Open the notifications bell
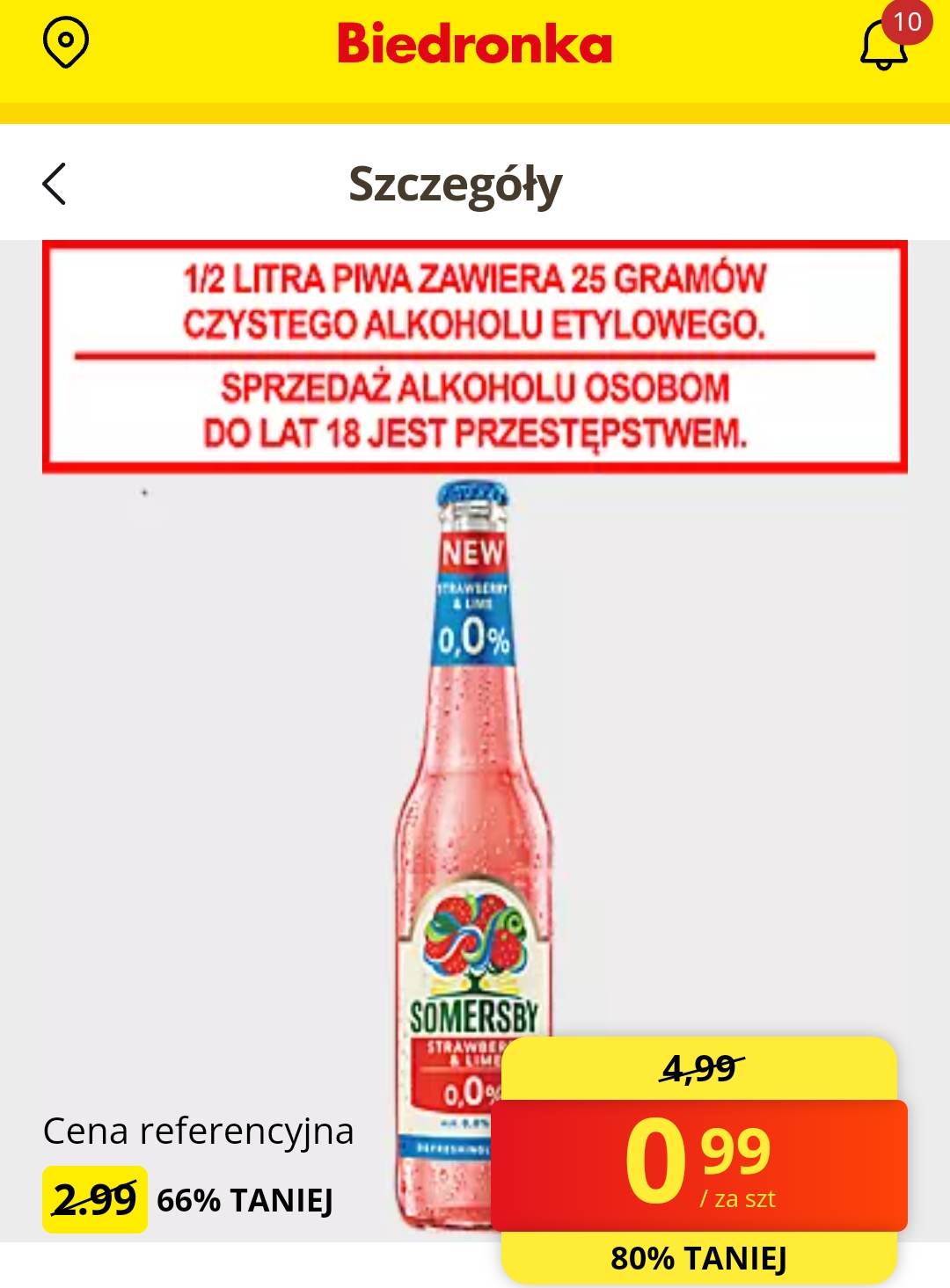The image size is (950, 1288). tap(884, 44)
